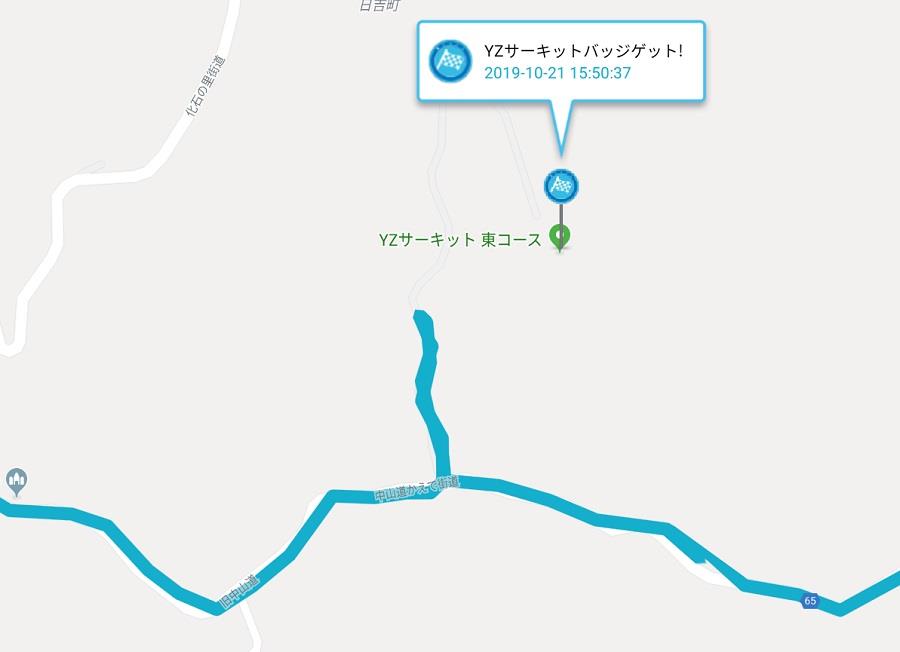Screen dimensions: 900x652
Task: Open the YZサーキットバッジゲット info bubble
Action: coord(560,62)
